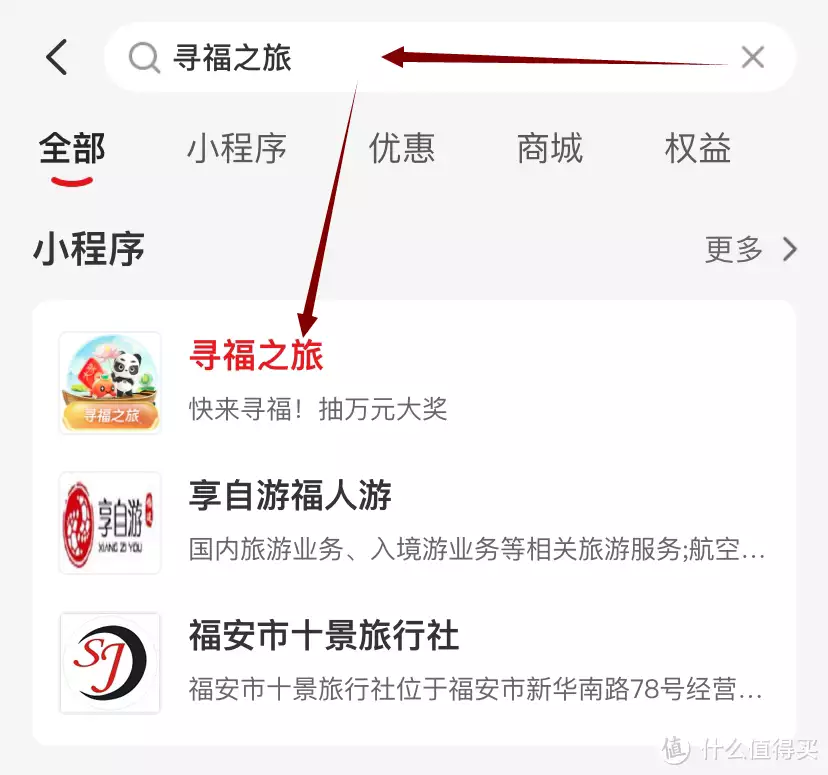Switch to the 全部 tab
The image size is (828, 775).
point(72,149)
